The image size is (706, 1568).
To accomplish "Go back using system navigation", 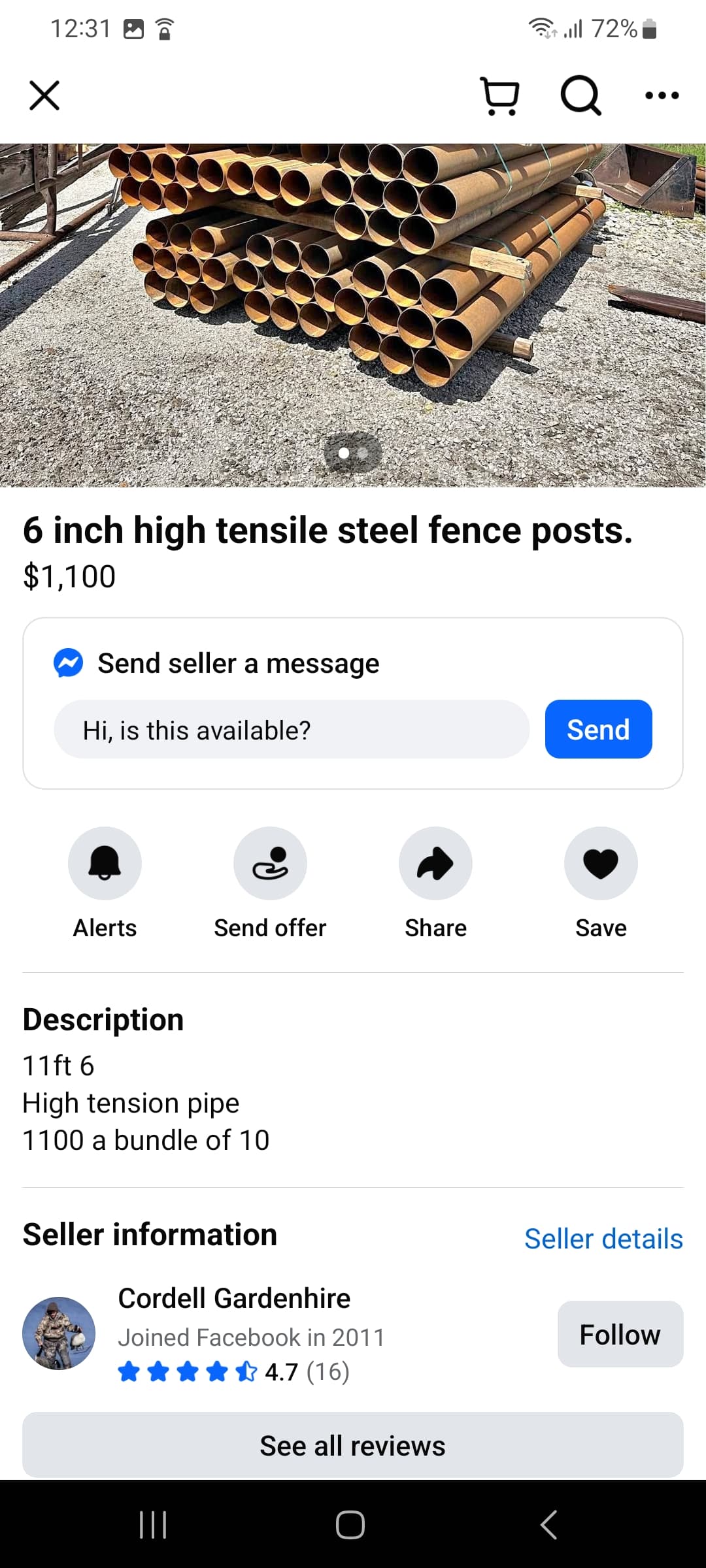I will (548, 1525).
